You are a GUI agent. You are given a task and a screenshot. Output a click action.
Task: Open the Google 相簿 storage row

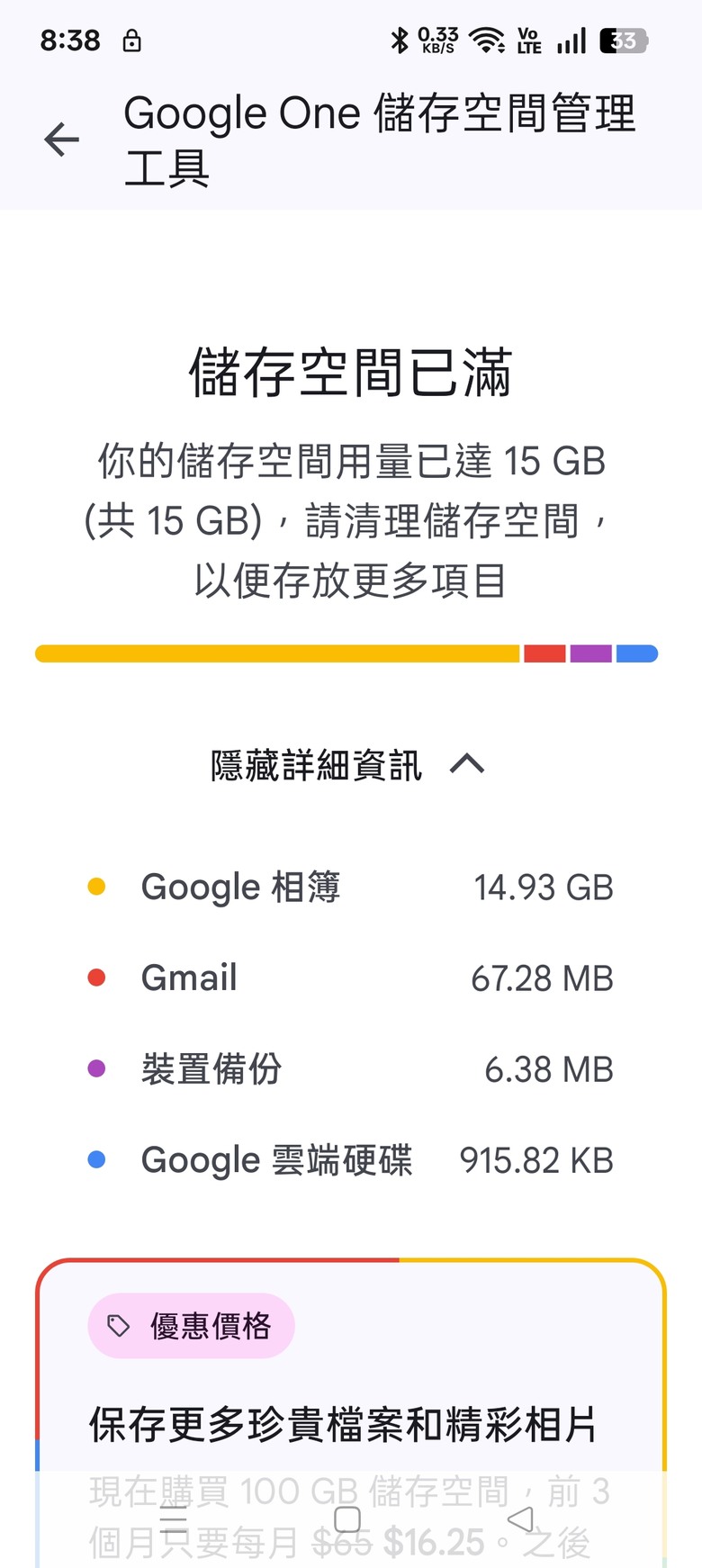(351, 887)
